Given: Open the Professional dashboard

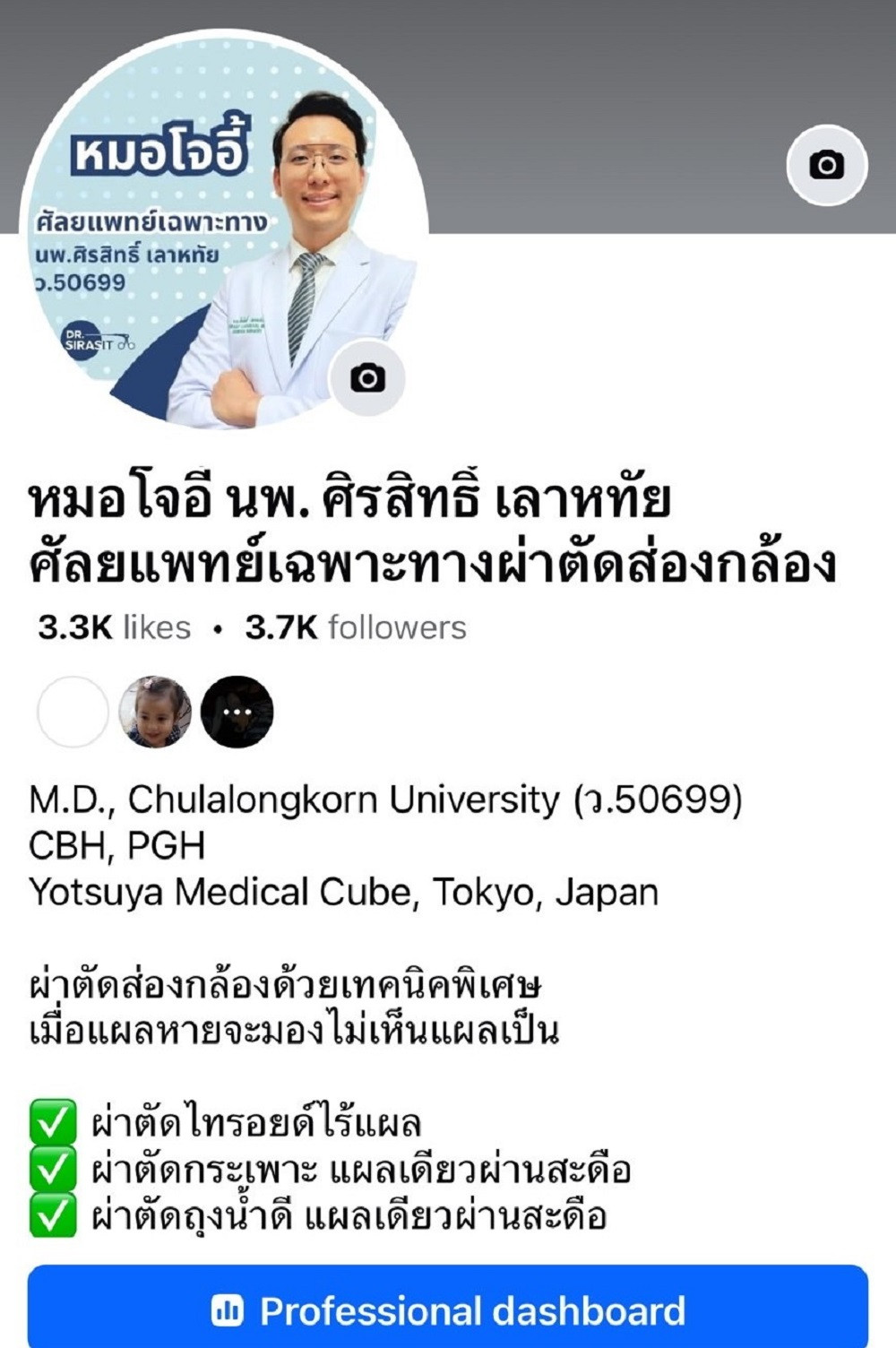Looking at the screenshot, I should click(x=448, y=1309).
